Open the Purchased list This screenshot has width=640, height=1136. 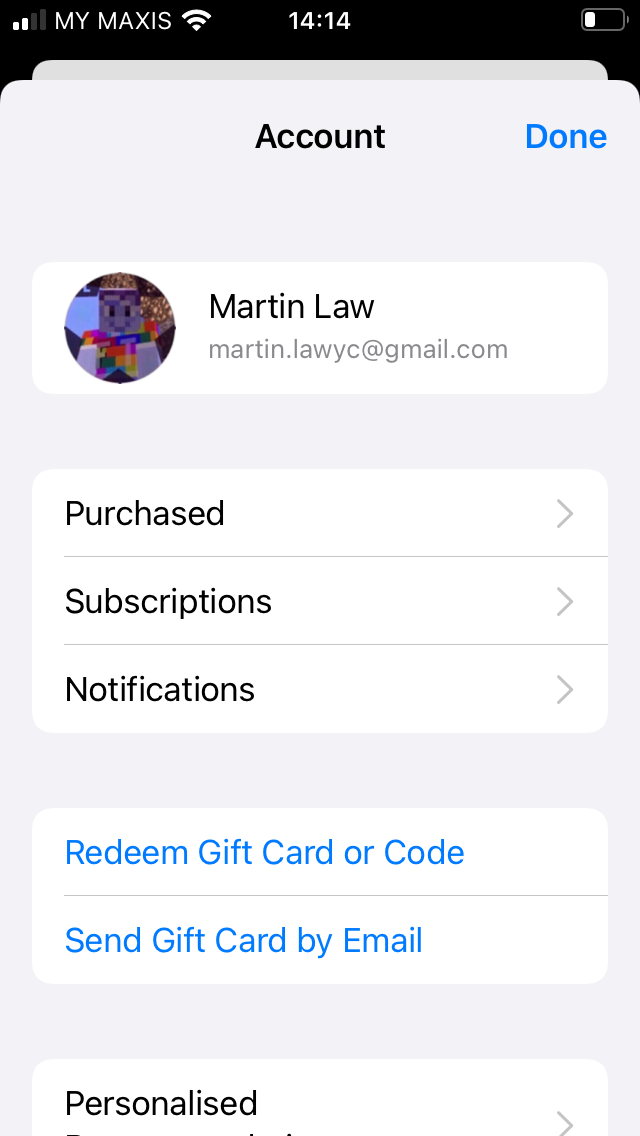coord(320,513)
